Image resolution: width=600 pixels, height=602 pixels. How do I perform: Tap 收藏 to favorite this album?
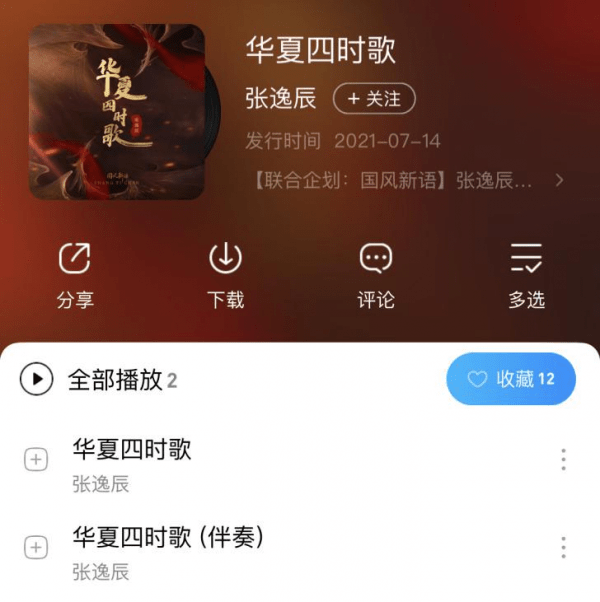511,379
